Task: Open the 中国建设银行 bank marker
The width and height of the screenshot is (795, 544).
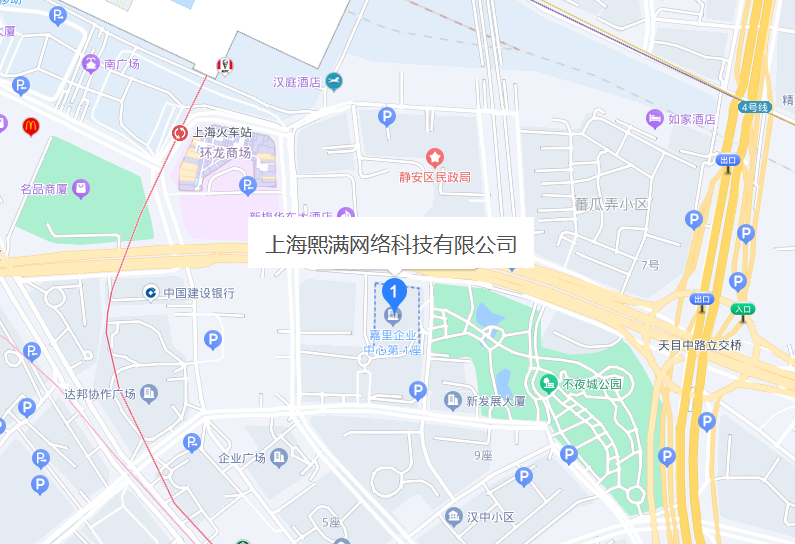Action: point(150,293)
